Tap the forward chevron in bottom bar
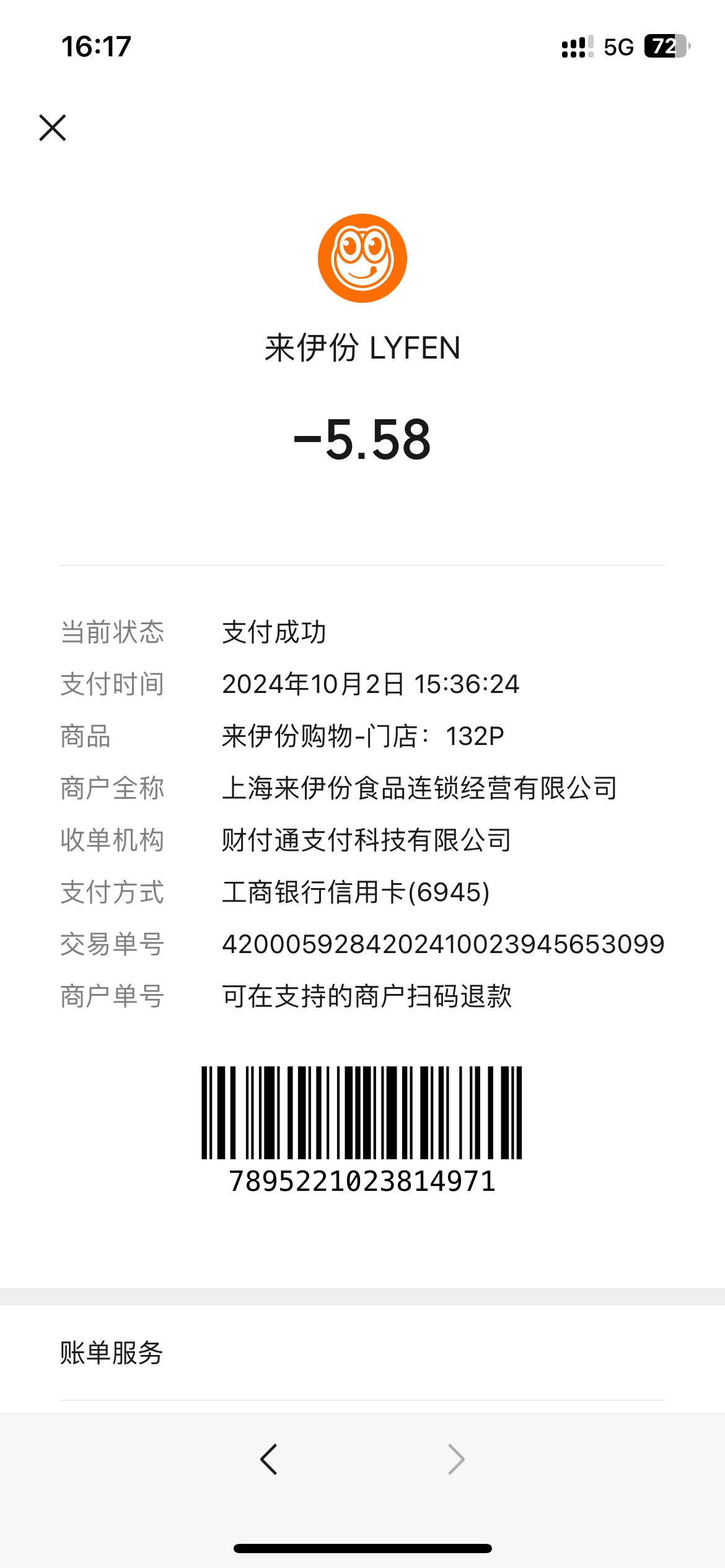 coord(456,1460)
